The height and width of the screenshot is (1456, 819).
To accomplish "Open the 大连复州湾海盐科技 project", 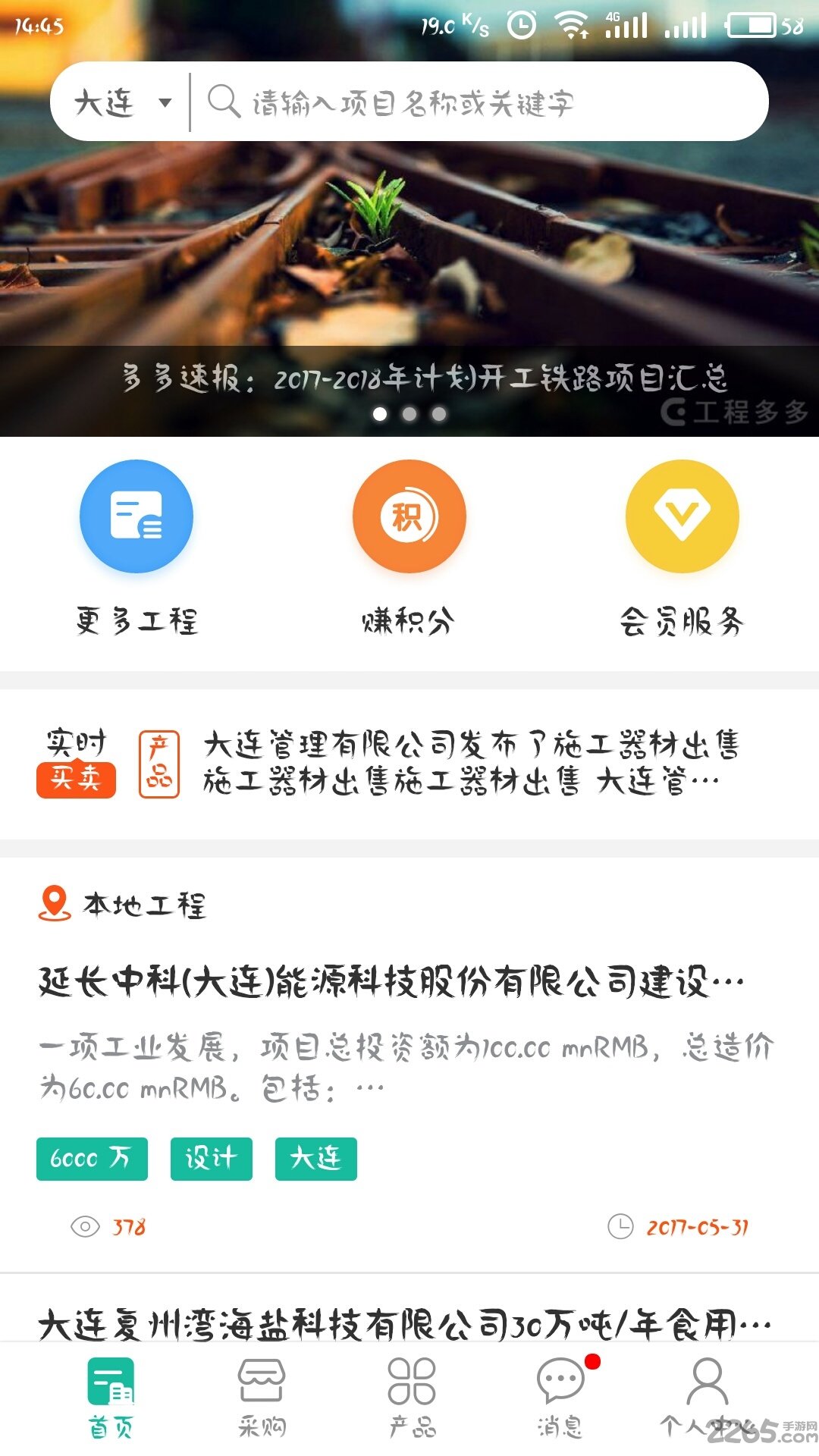I will [402, 1324].
